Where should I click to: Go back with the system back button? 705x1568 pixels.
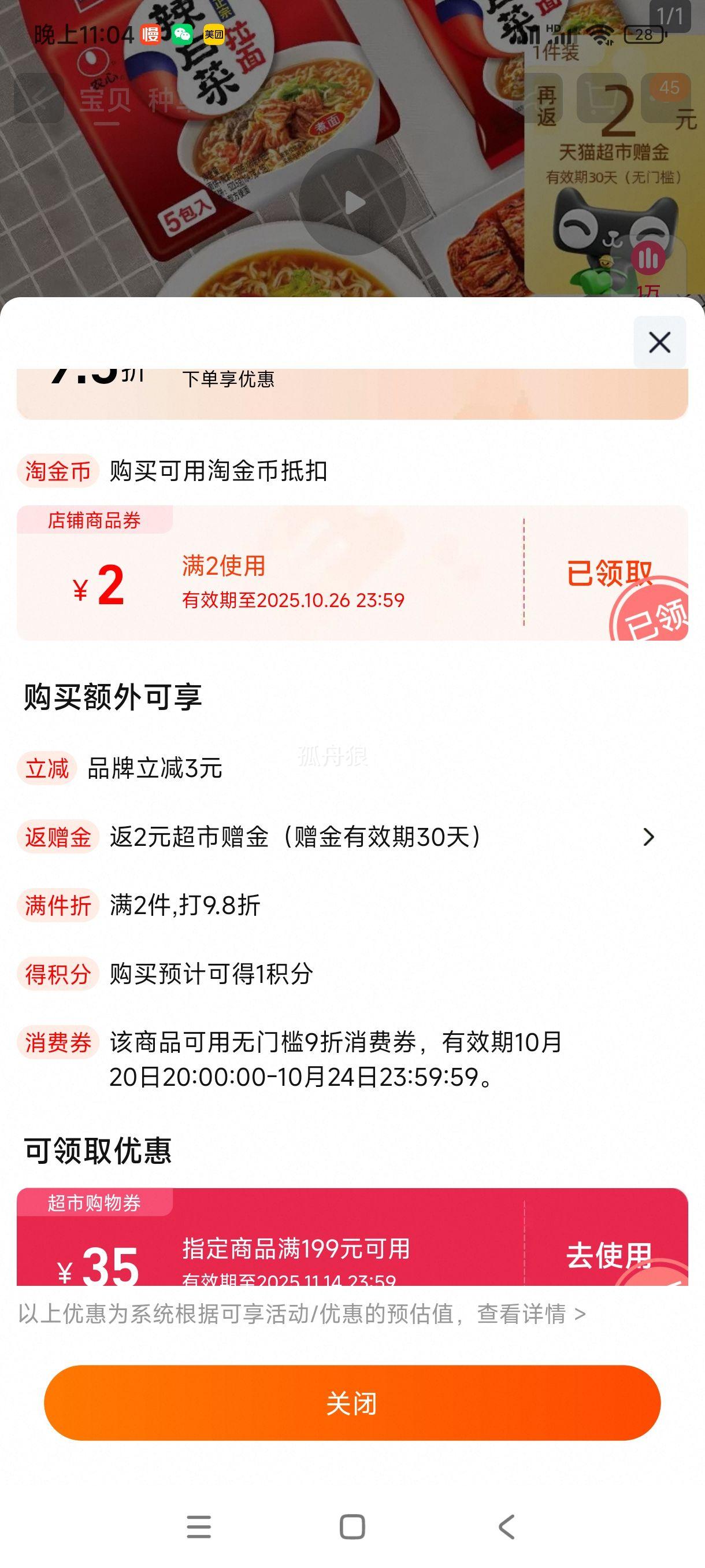pyautogui.click(x=506, y=1526)
